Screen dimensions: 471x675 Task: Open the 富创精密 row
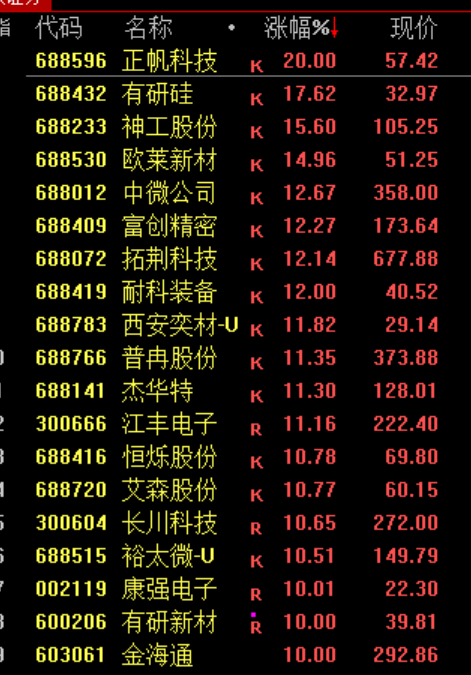pos(236,226)
